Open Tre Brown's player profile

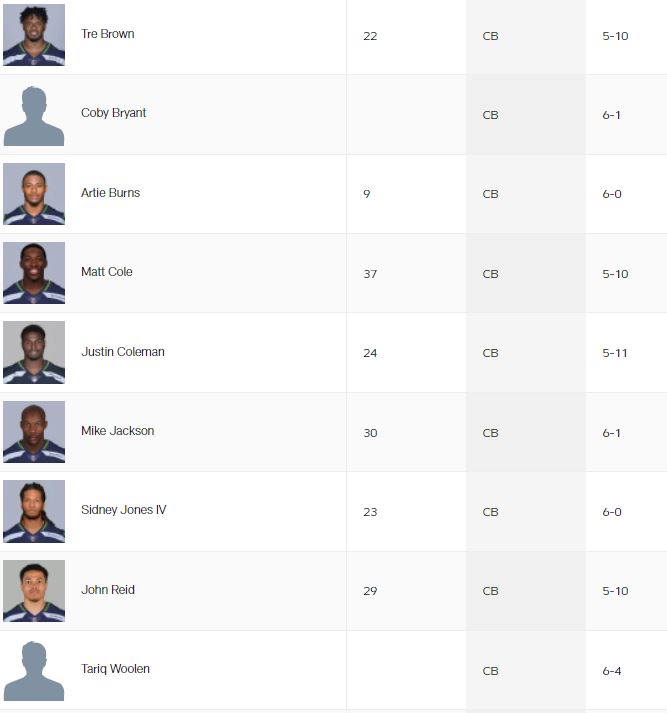coord(107,34)
